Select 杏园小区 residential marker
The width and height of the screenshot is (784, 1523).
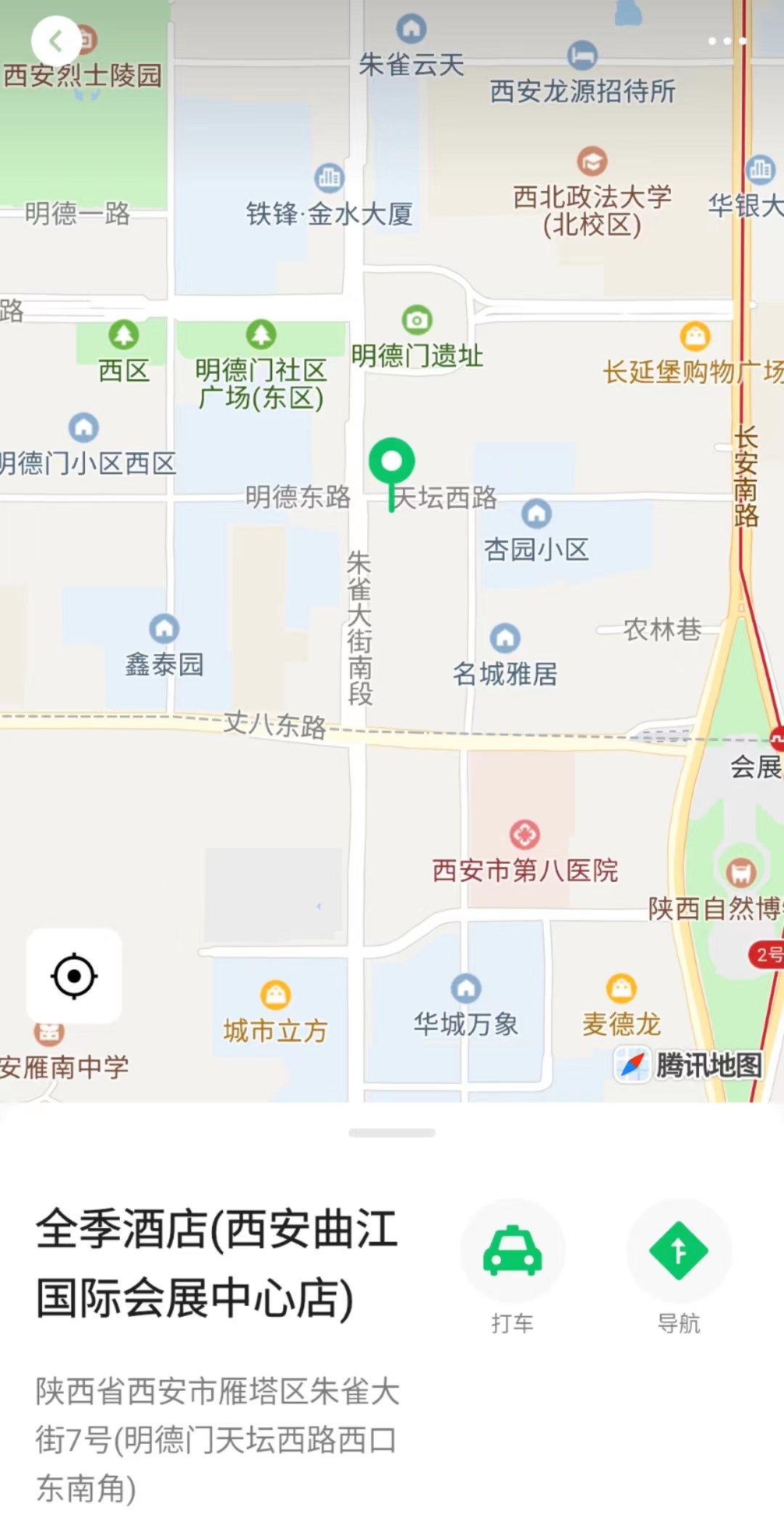(x=536, y=515)
